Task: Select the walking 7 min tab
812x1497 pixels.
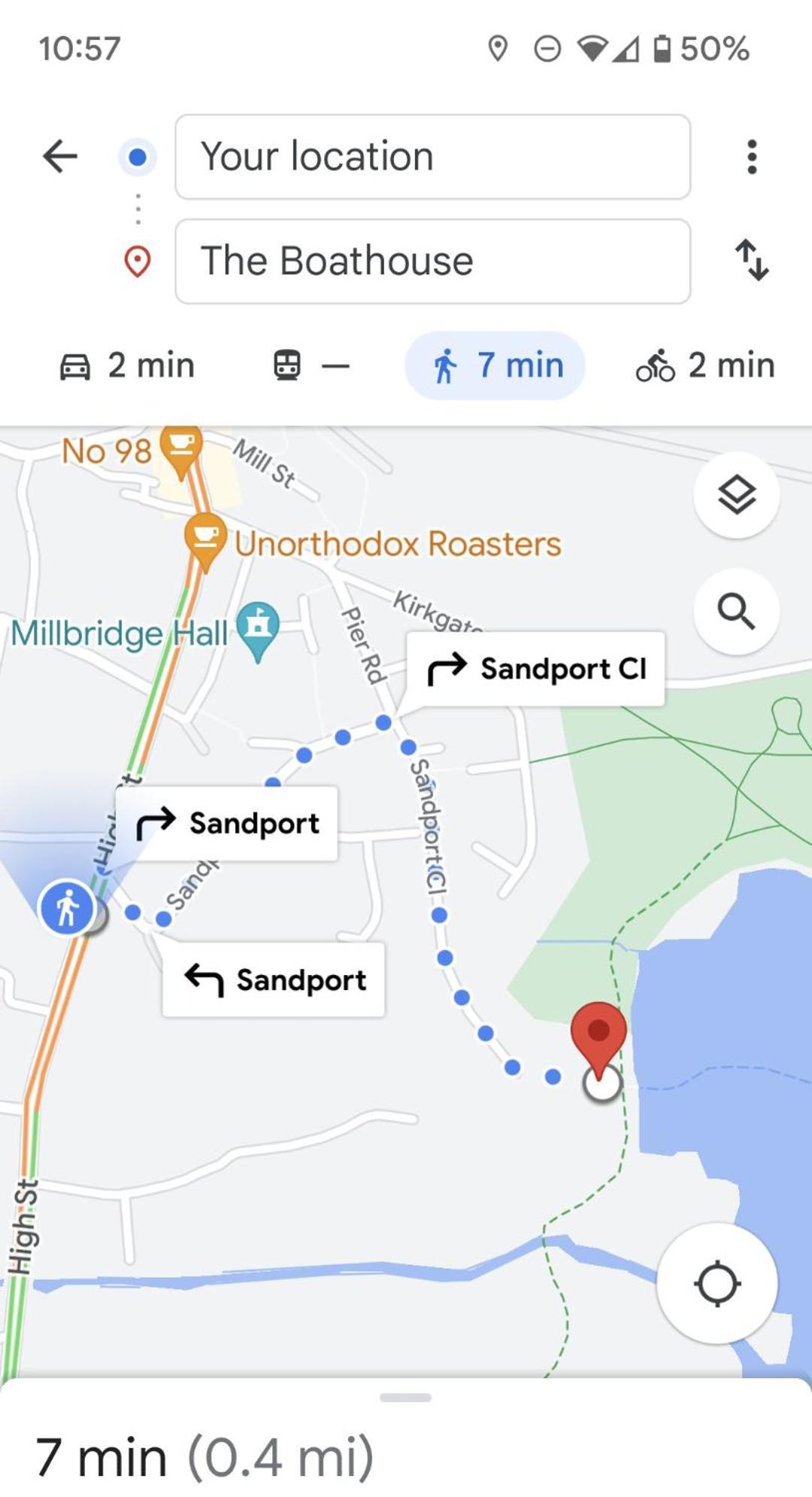Action: [495, 366]
